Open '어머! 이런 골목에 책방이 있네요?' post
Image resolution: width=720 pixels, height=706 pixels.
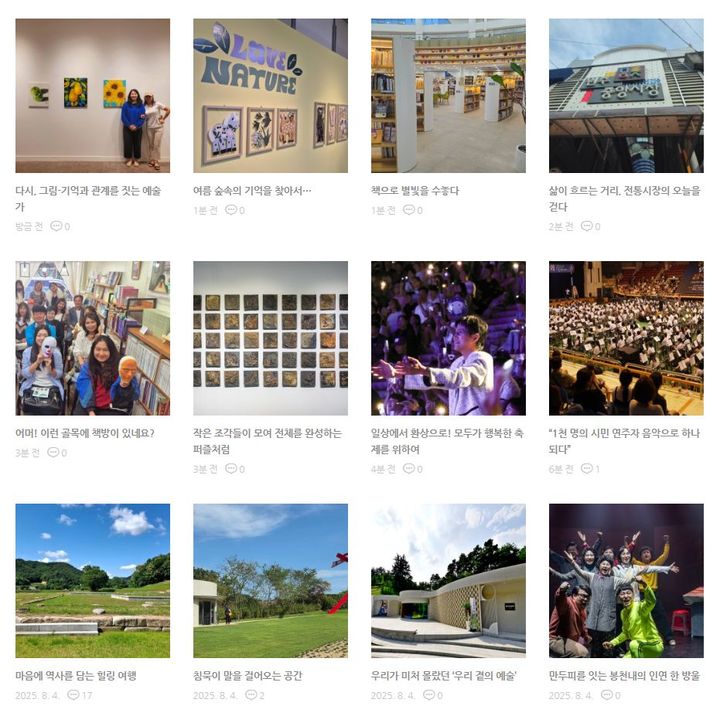(x=85, y=434)
